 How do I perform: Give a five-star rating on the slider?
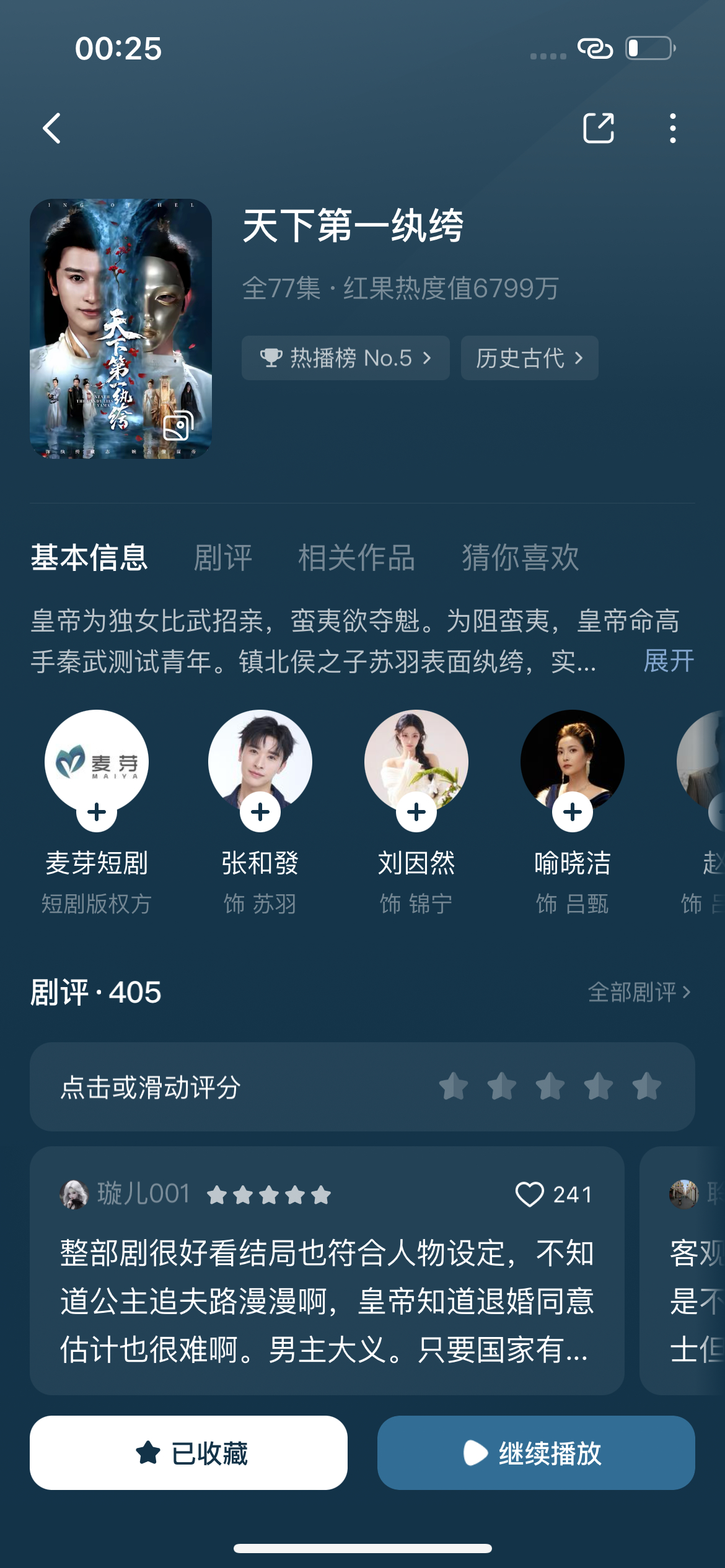coord(648,1087)
